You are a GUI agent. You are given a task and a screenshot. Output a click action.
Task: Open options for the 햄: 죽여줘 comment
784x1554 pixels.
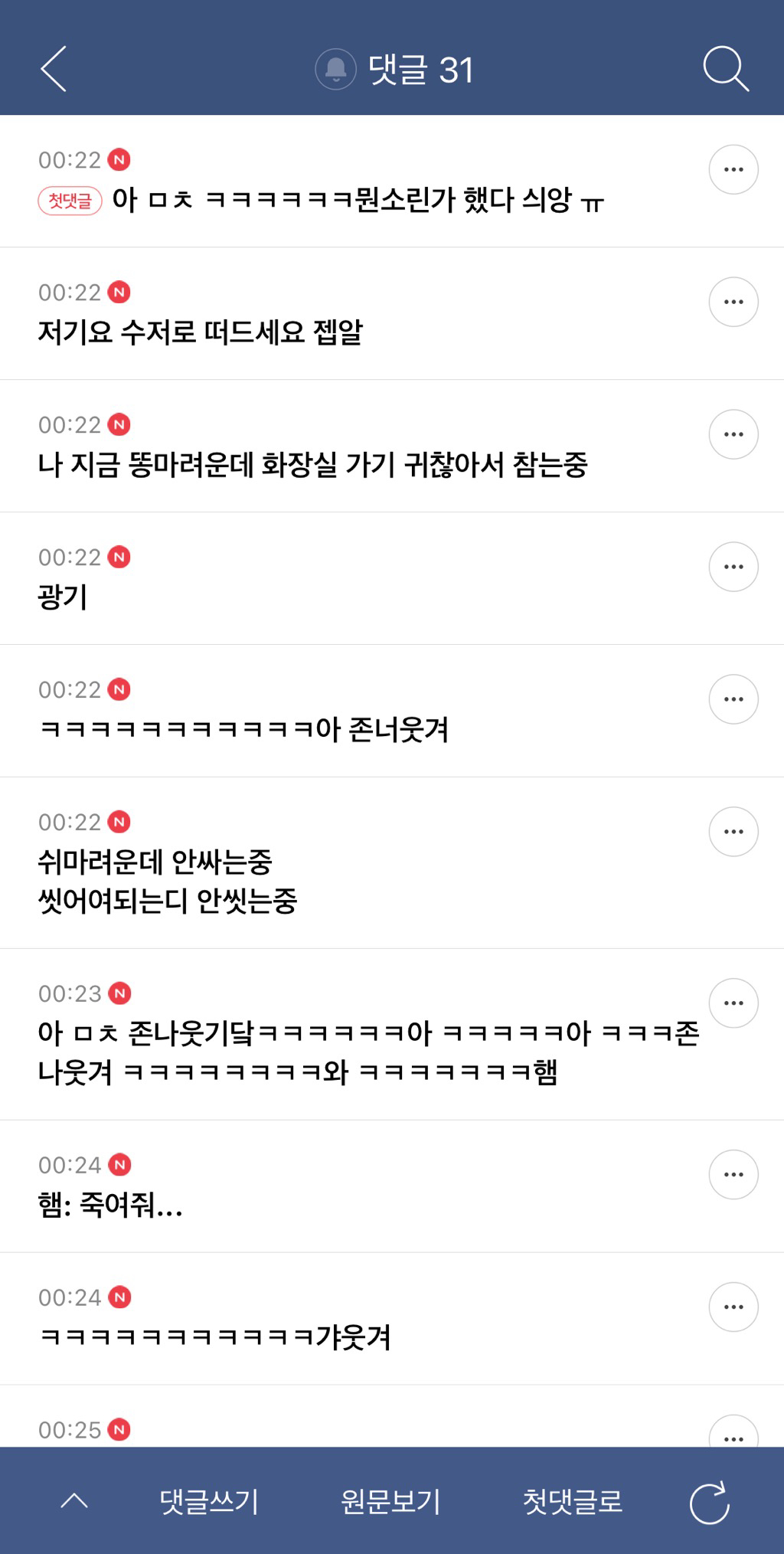coord(733,1175)
